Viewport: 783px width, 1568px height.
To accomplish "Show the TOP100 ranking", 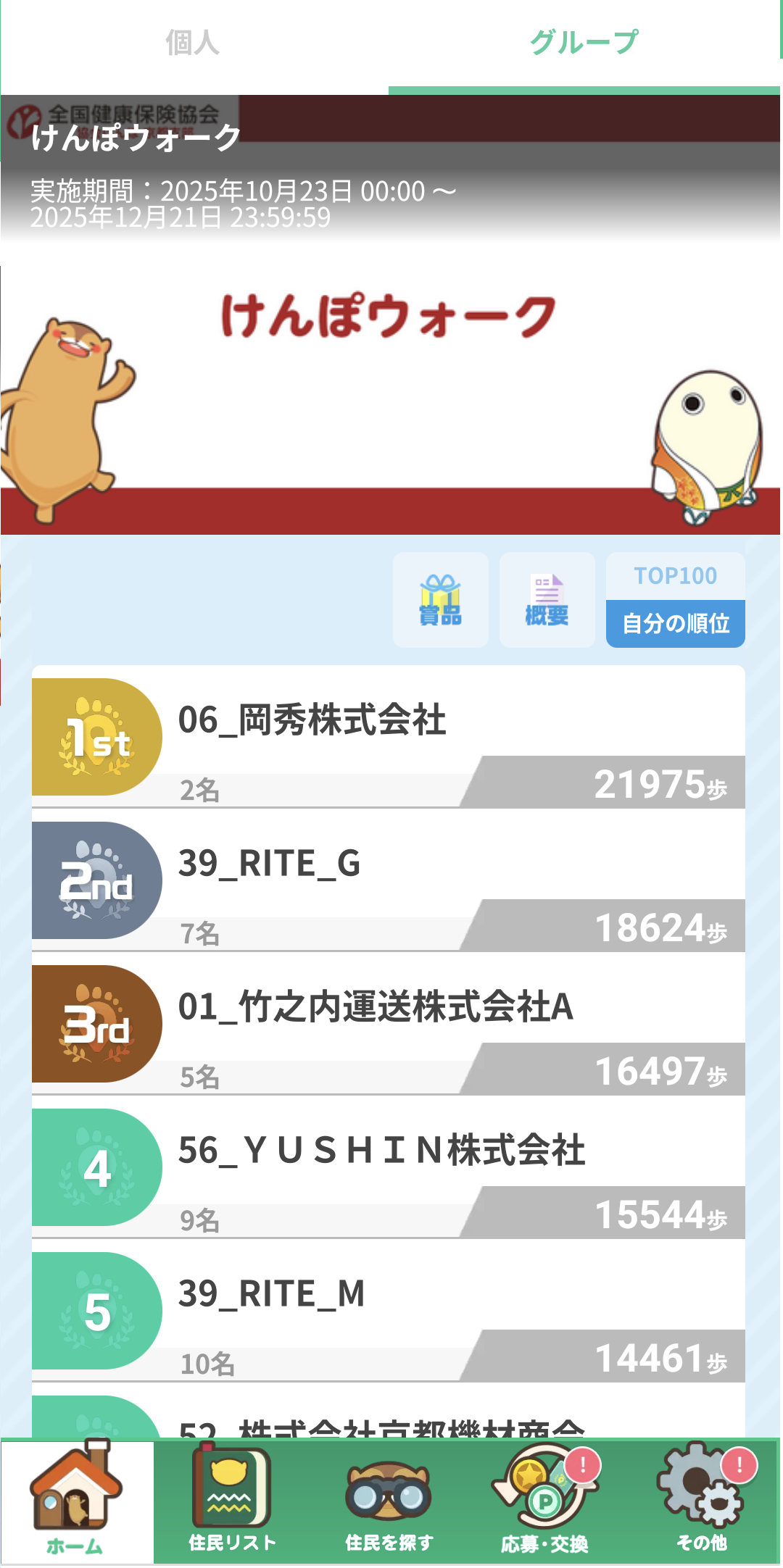I will coord(675,576).
